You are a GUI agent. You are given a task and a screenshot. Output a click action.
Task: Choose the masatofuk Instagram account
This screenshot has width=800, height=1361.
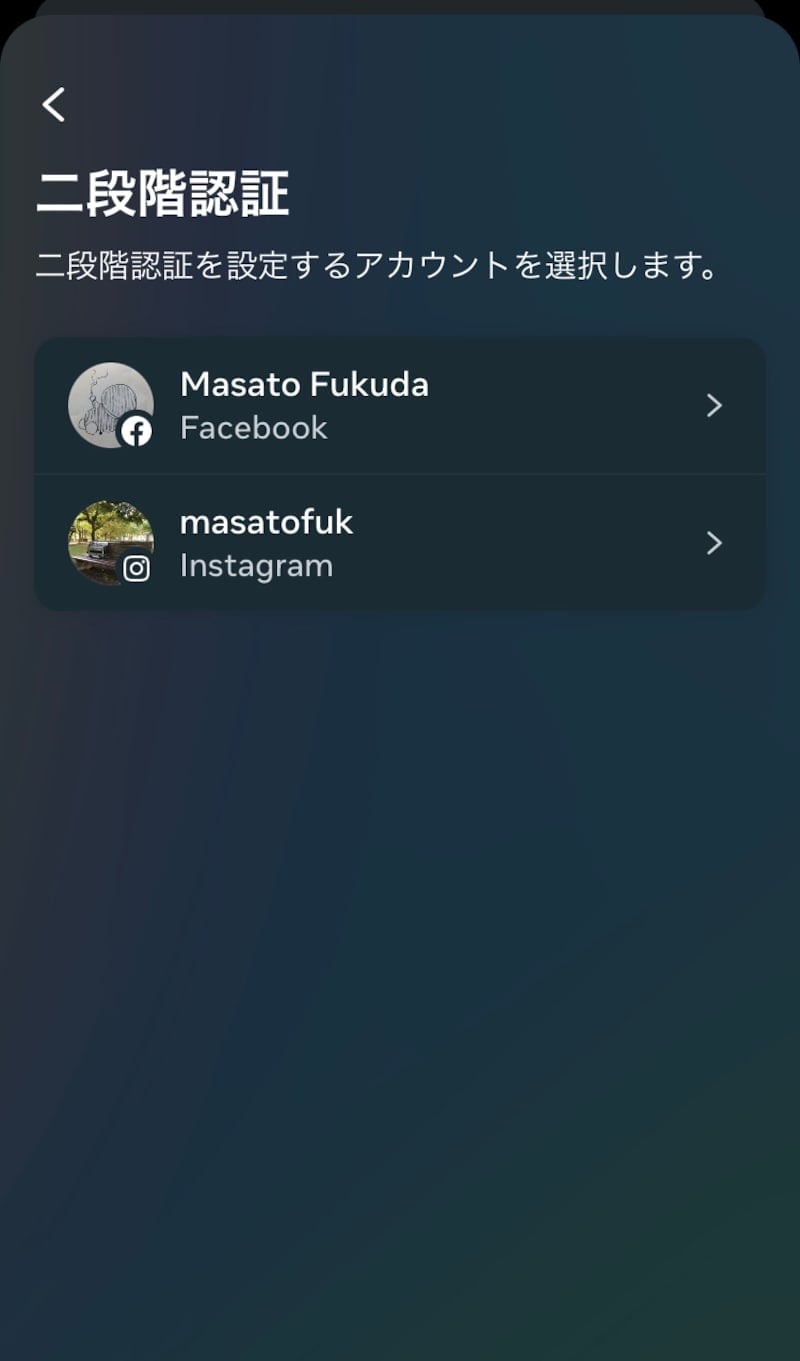[400, 543]
